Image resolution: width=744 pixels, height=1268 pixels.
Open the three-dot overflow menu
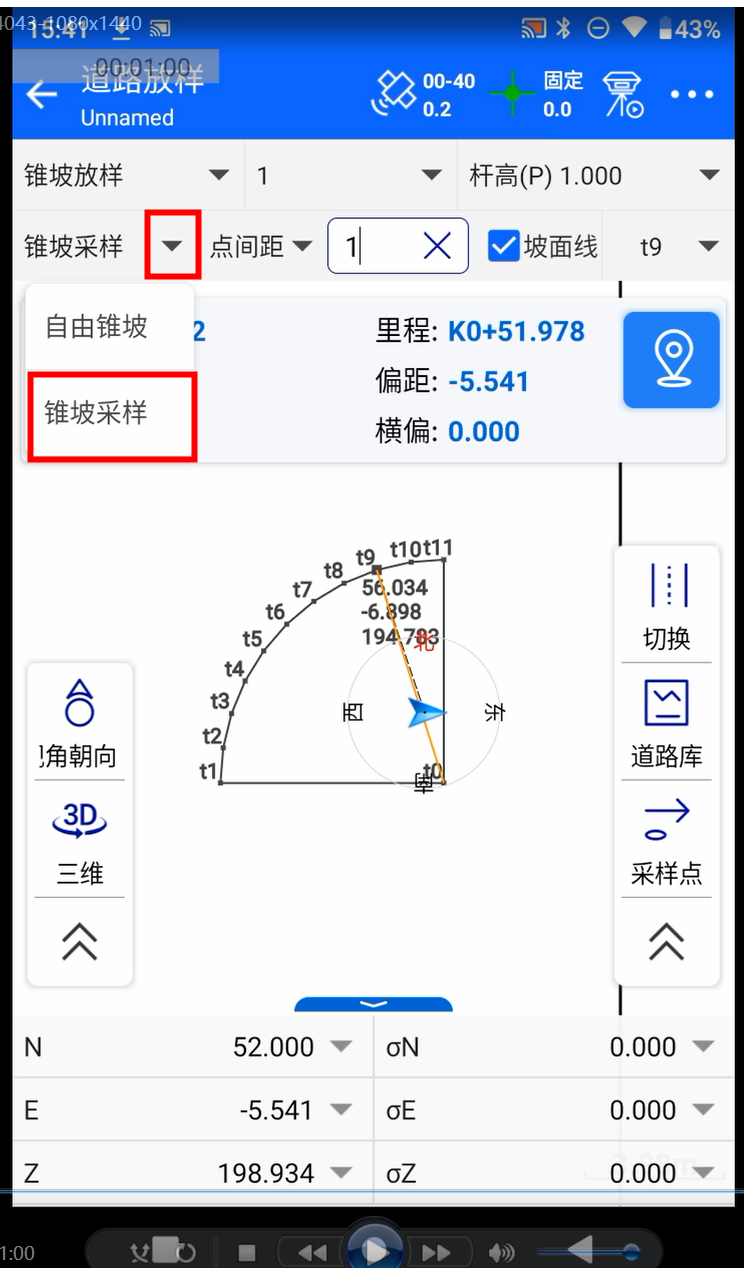(x=692, y=95)
